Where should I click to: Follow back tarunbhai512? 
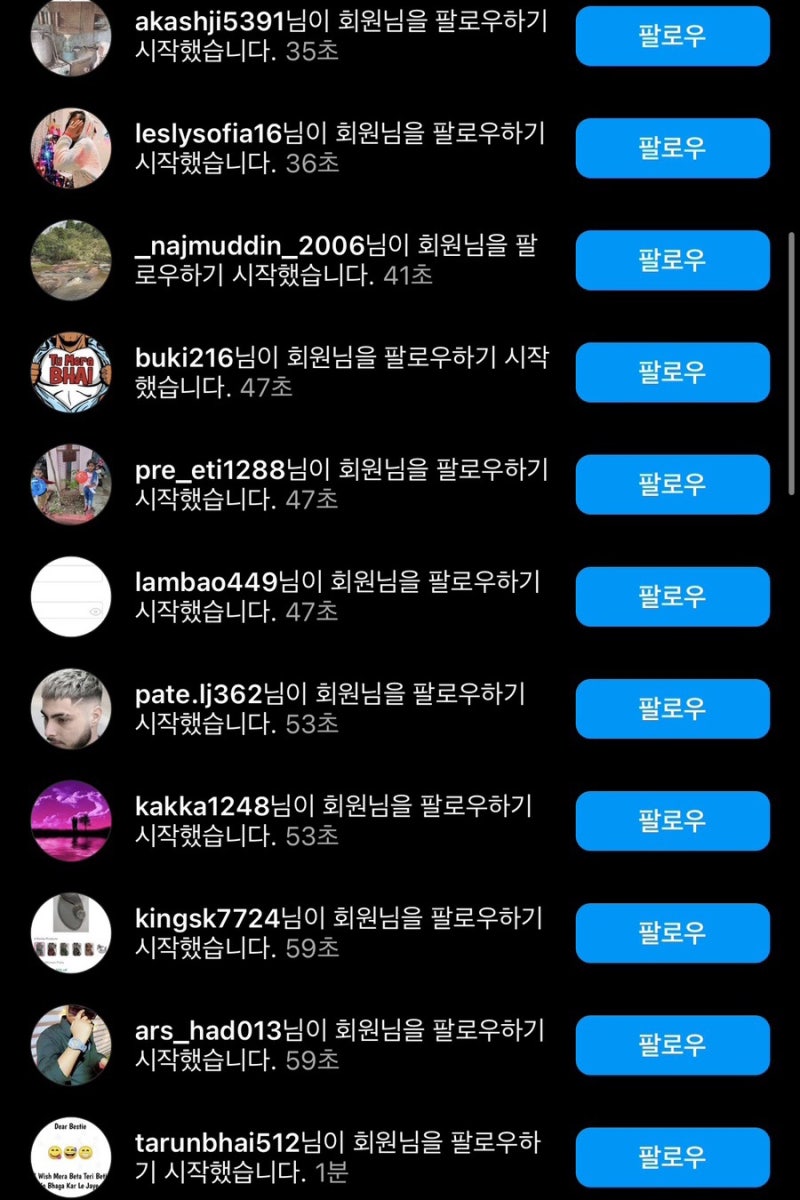(x=672, y=1157)
